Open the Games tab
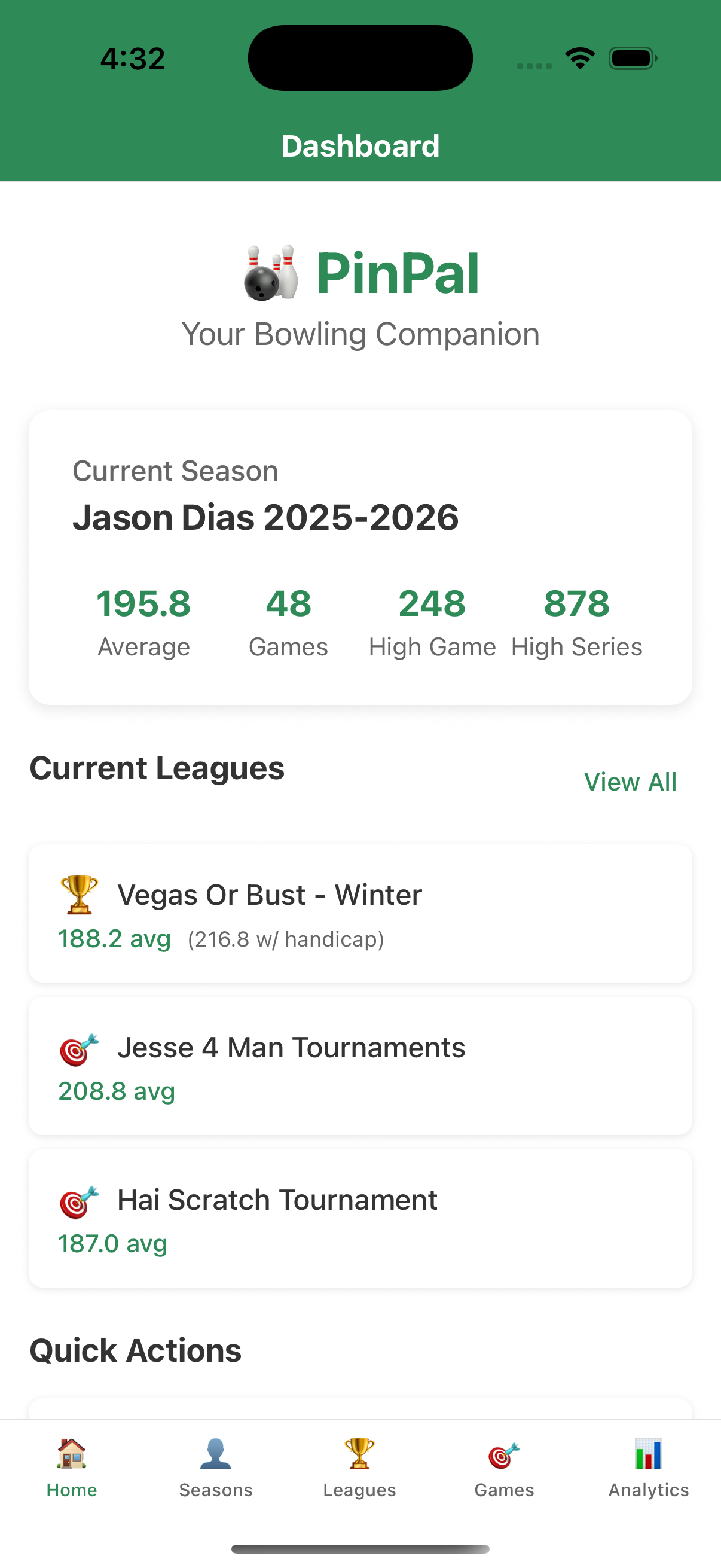 point(504,1468)
